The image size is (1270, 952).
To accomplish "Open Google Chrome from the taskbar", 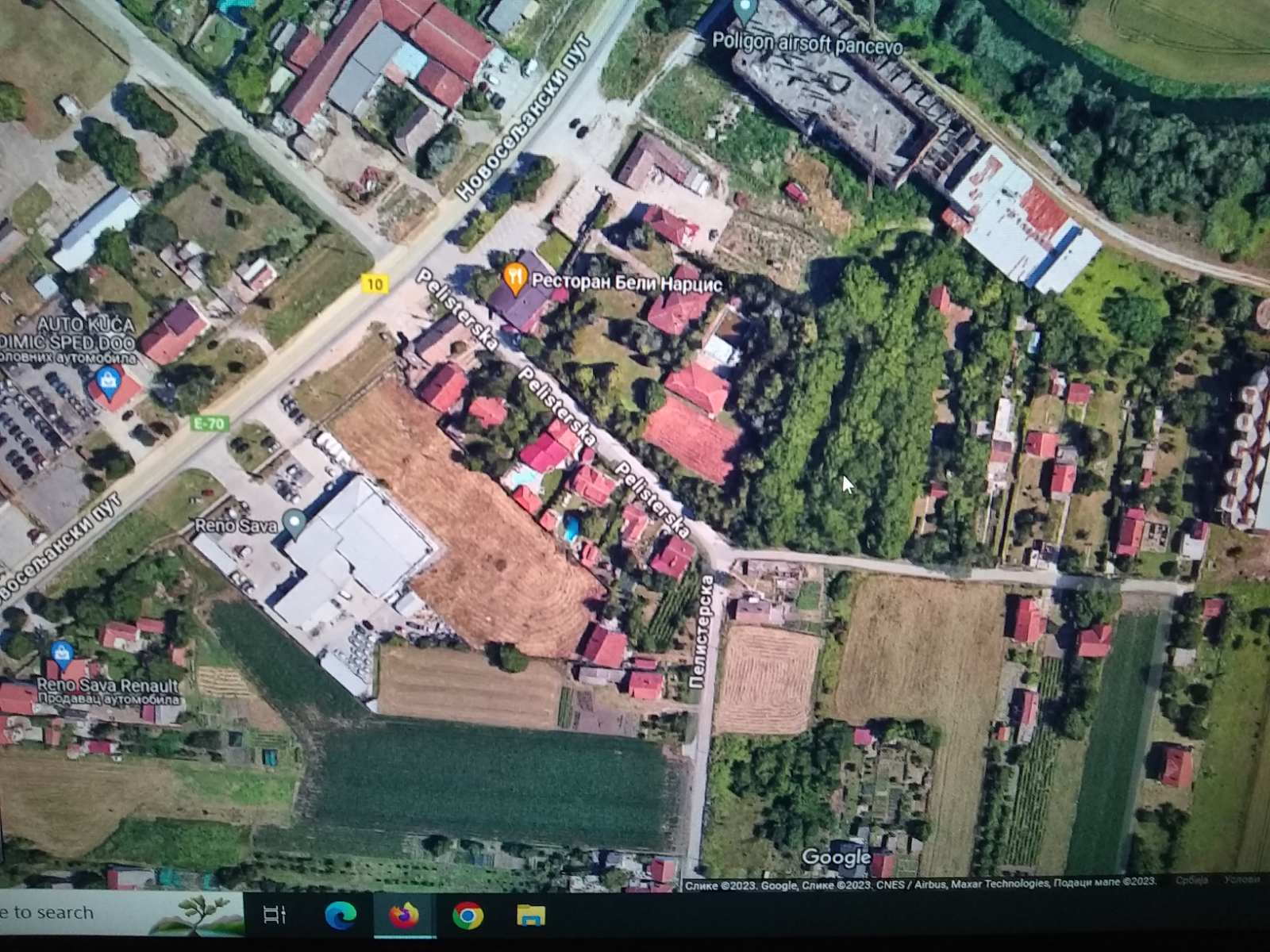I will 468,915.
